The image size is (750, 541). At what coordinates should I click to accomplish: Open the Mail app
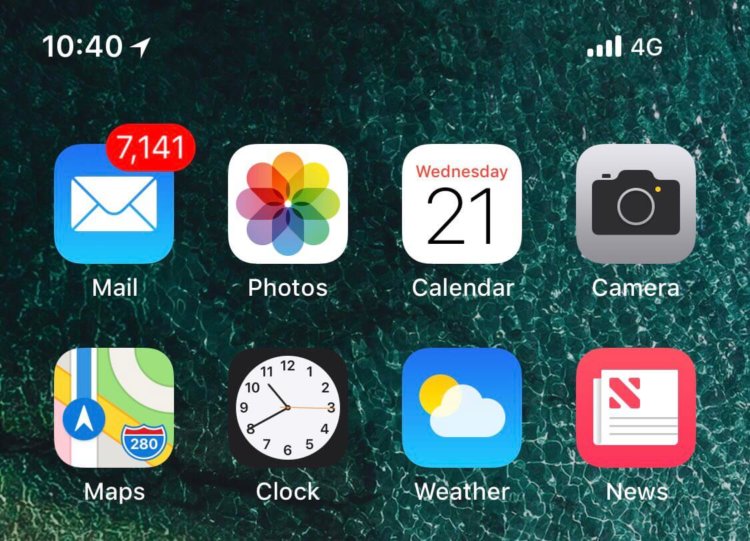[113, 204]
